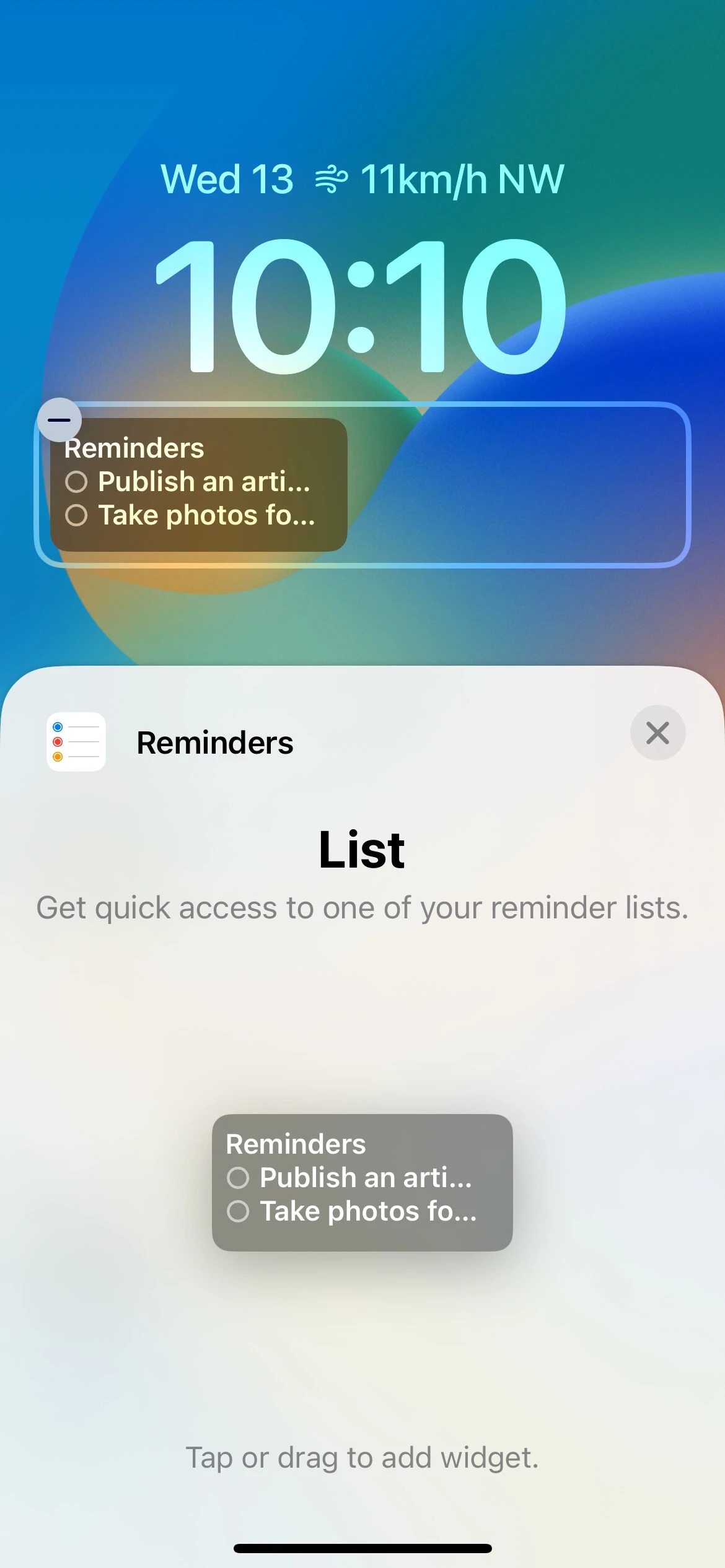The height and width of the screenshot is (1568, 725).
Task: Select the date and wind widget above the clock
Action: (x=362, y=180)
